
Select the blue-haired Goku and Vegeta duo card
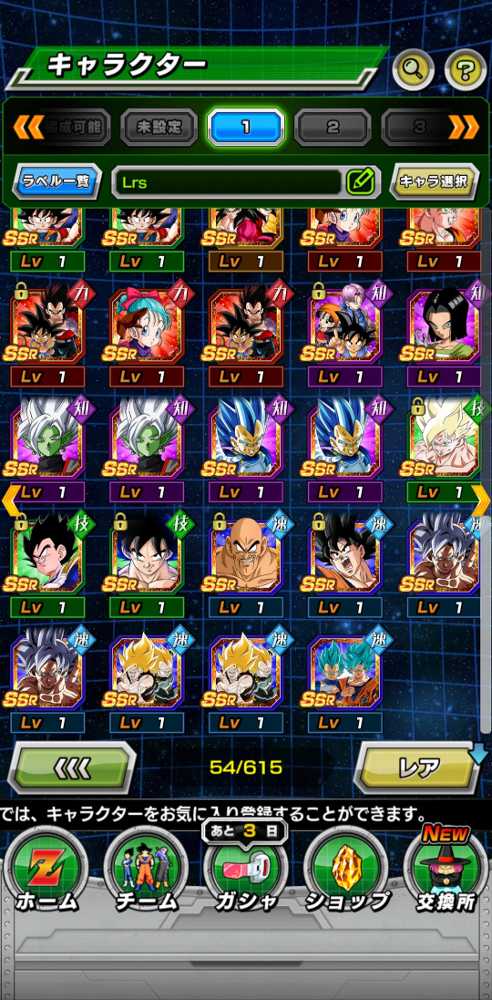pyautogui.click(x=345, y=670)
